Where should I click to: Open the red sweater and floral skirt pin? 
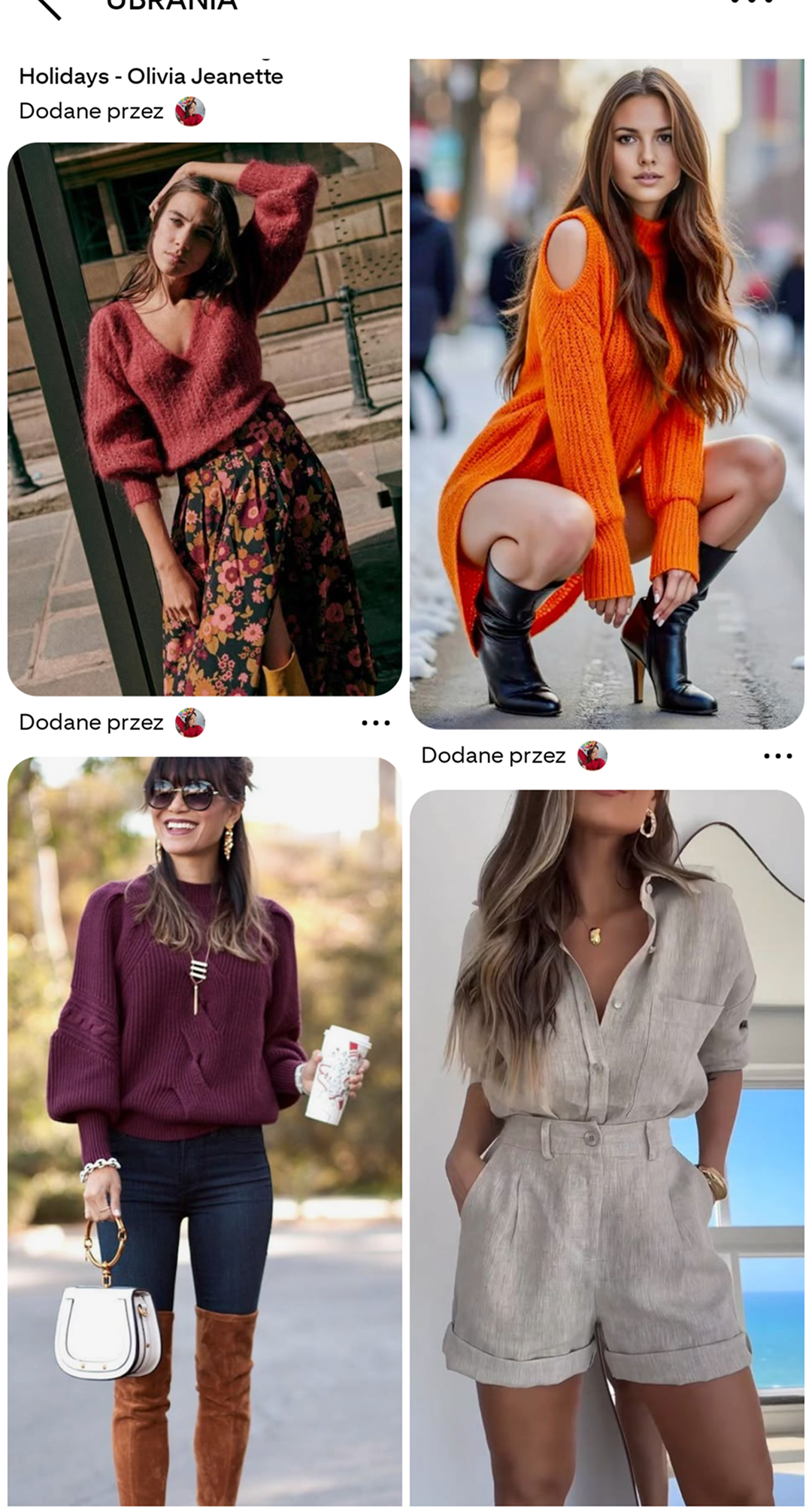tap(205, 419)
